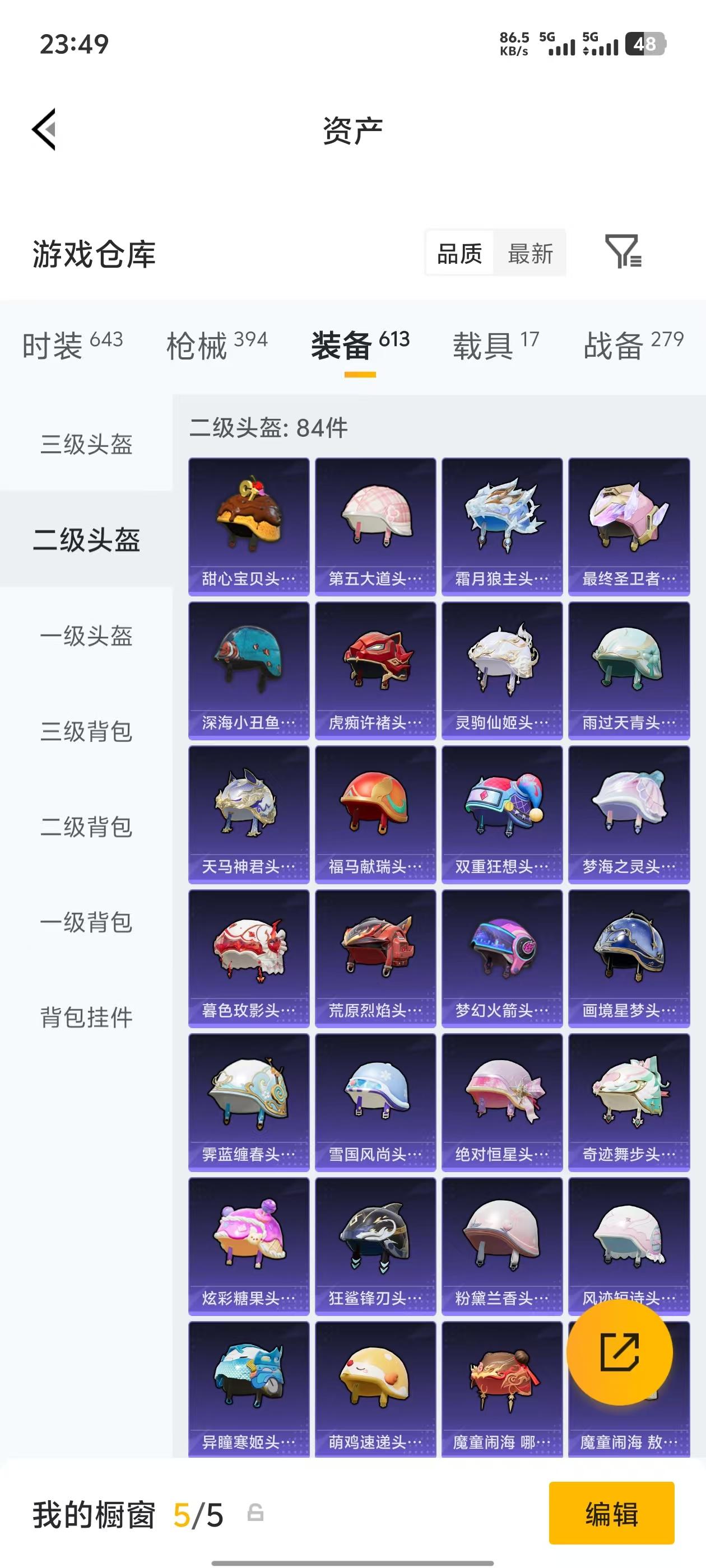Switch sorting to 最新
The width and height of the screenshot is (706, 1568).
click(x=529, y=254)
